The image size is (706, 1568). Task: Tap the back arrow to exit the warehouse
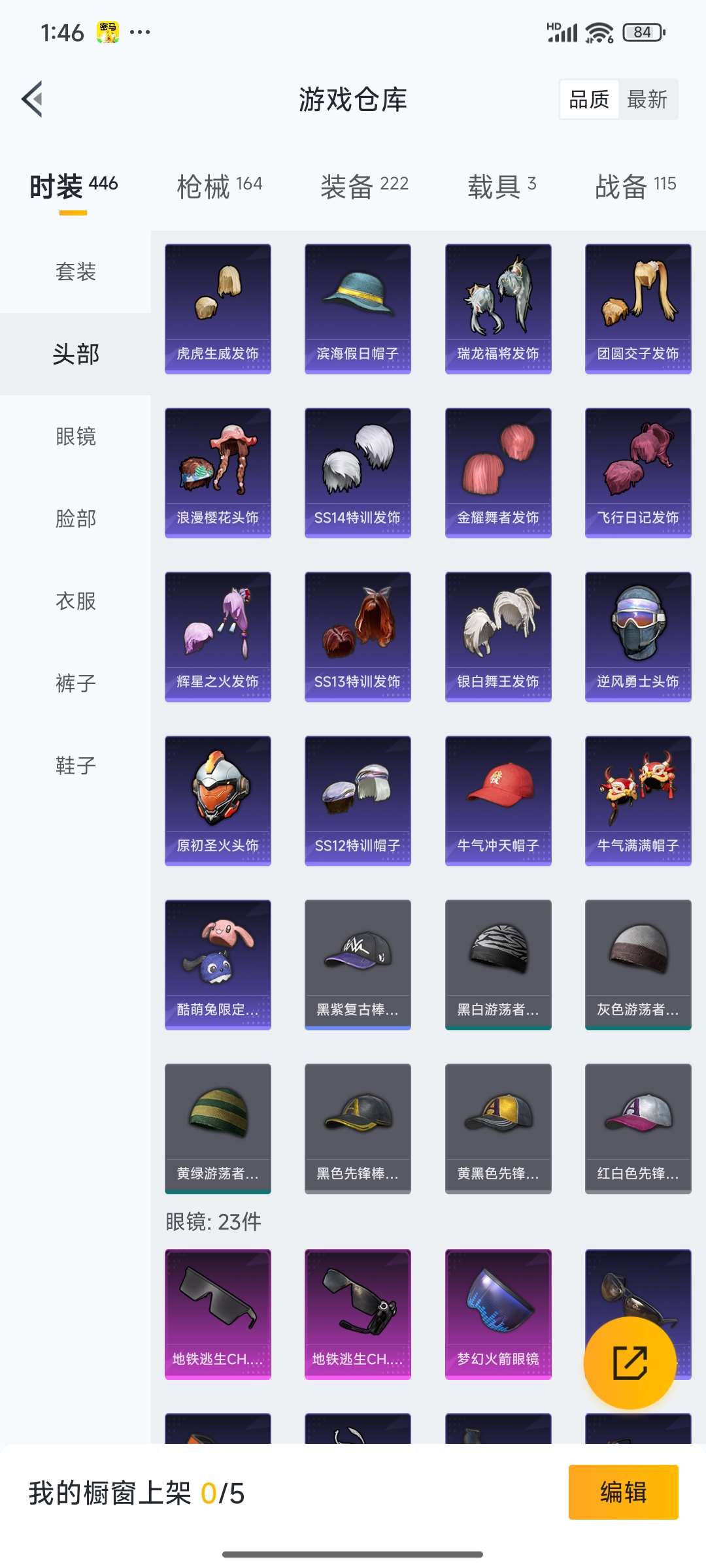[x=31, y=100]
